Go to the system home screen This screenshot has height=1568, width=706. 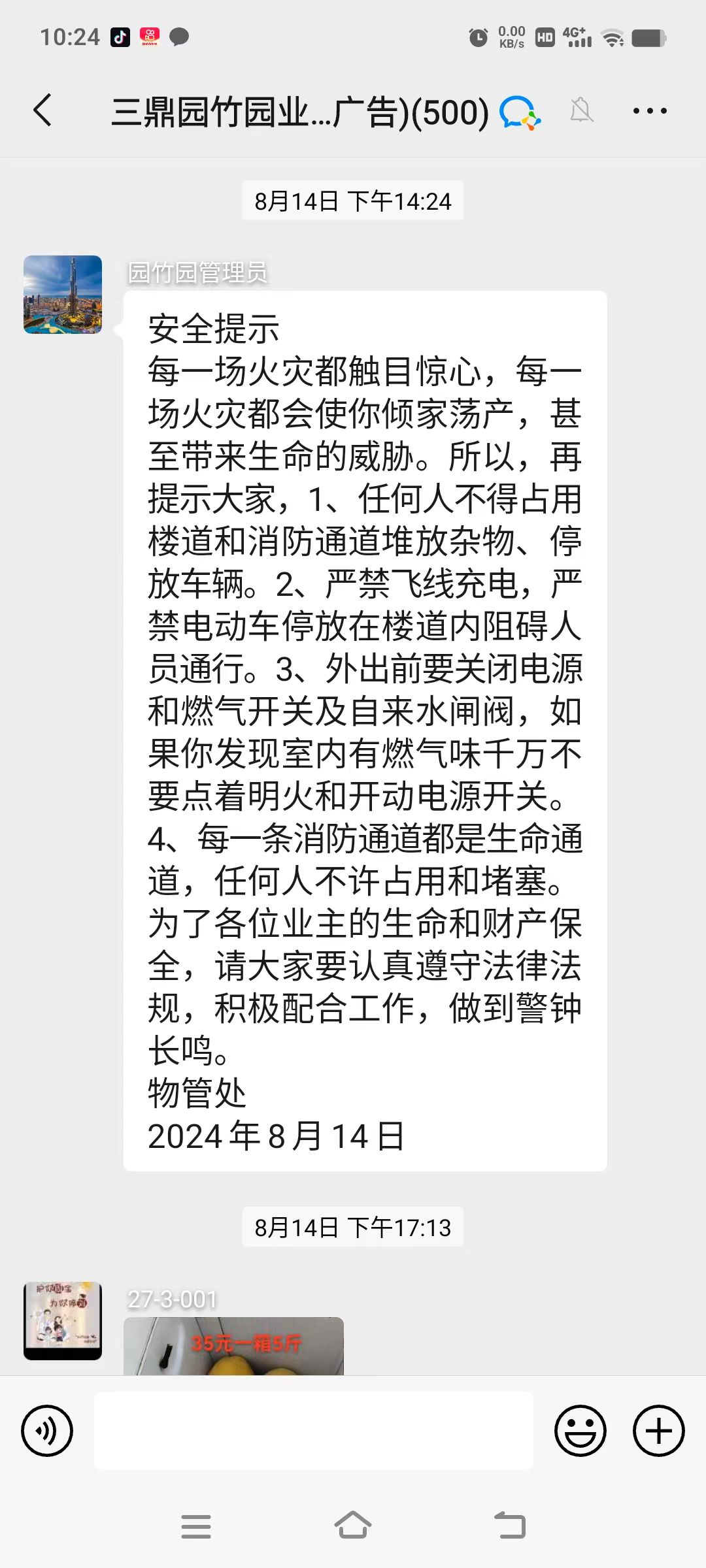[353, 1526]
